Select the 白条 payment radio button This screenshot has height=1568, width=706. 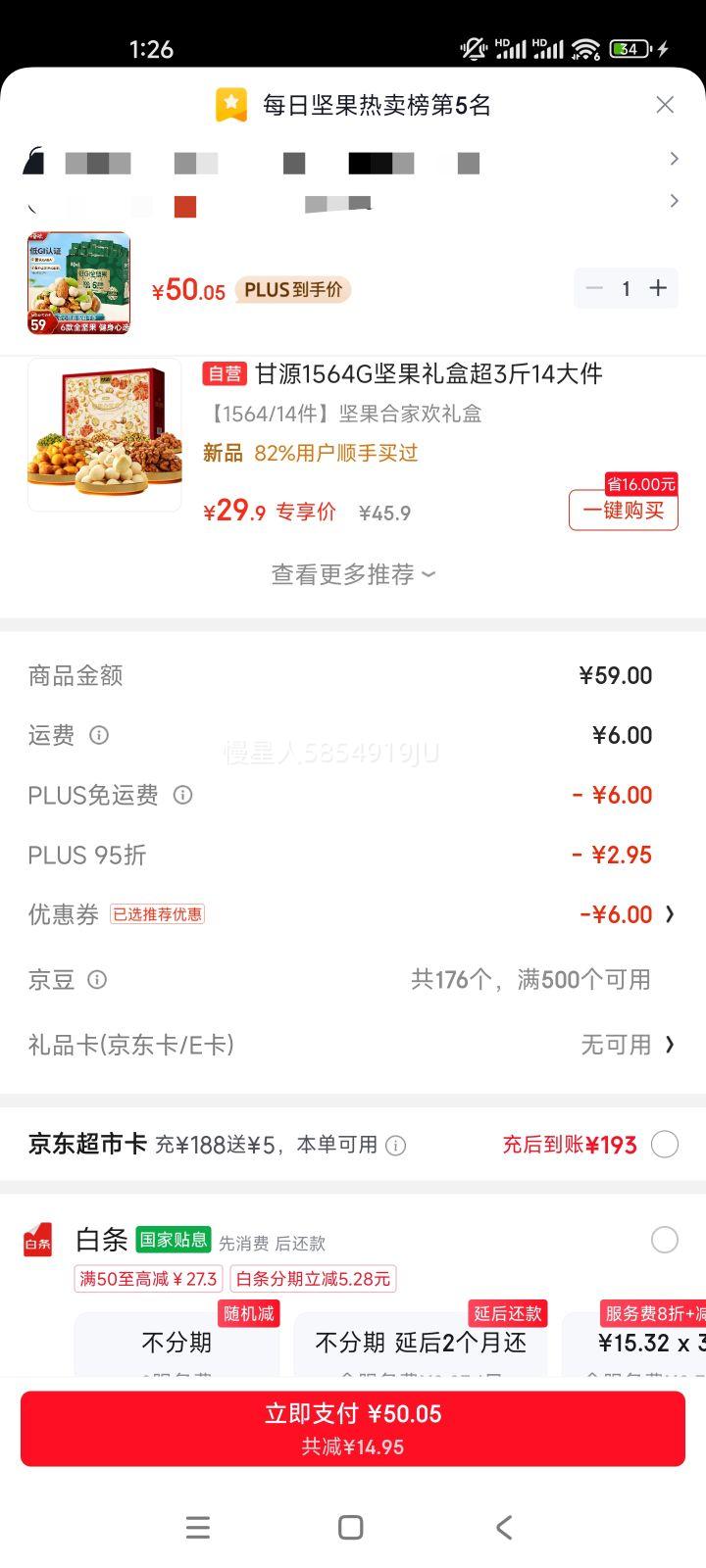[x=665, y=1240]
